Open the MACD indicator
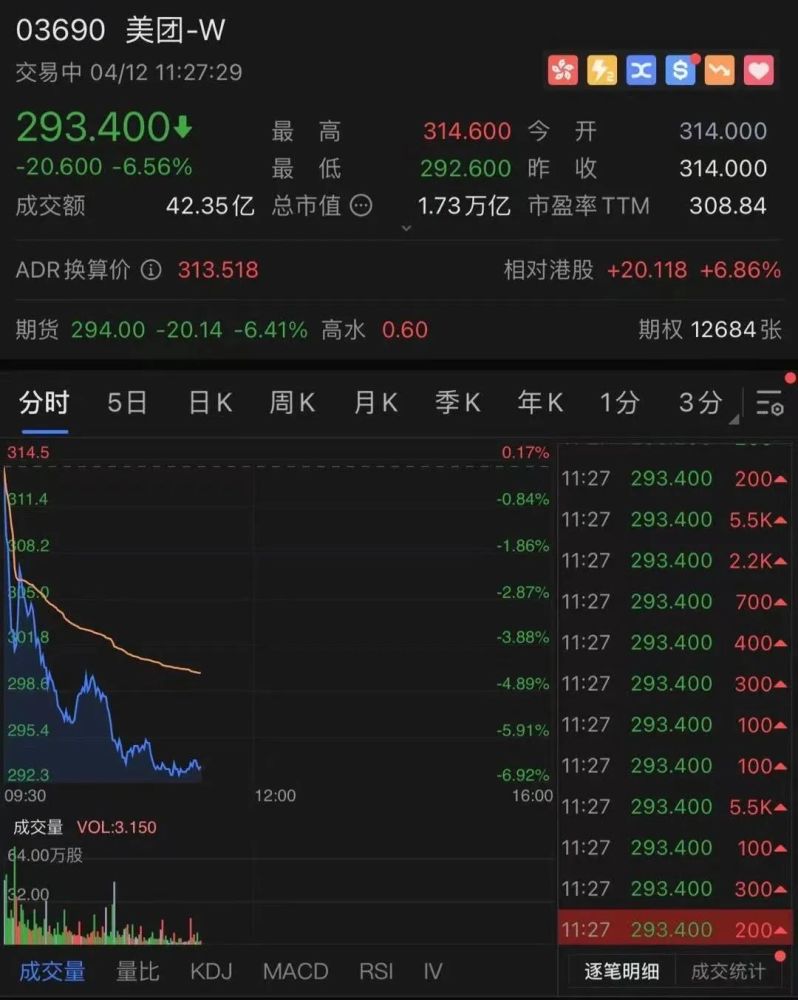 (295, 970)
